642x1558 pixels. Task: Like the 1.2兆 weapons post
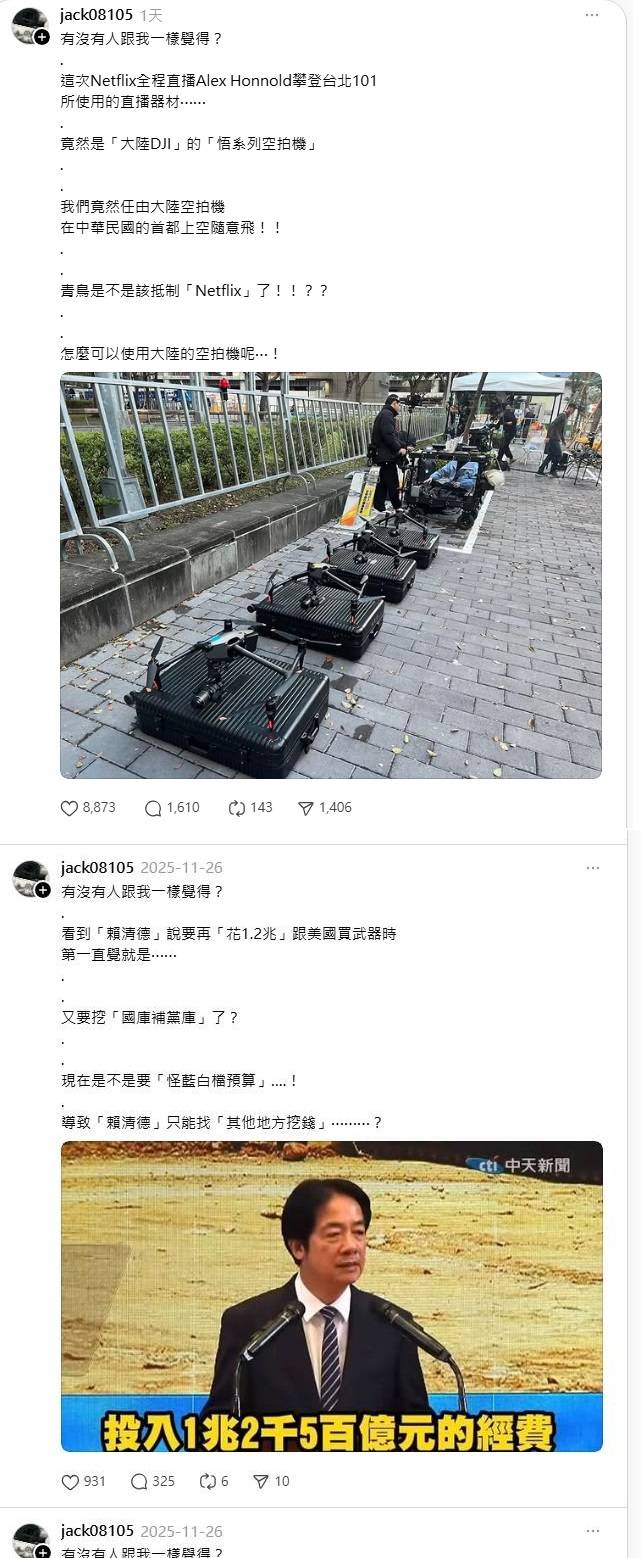[70, 1481]
